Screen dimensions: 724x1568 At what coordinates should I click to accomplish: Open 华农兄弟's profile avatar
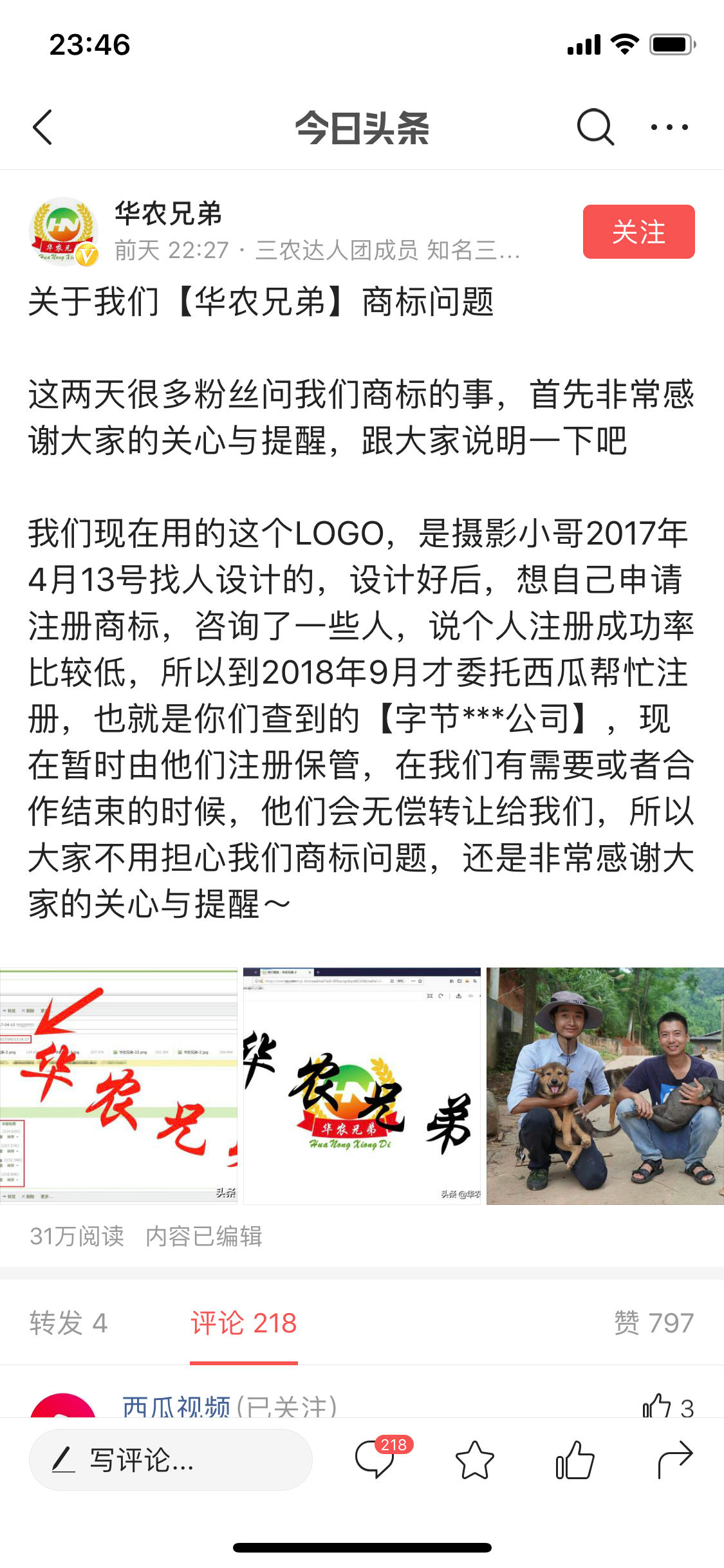(x=64, y=232)
